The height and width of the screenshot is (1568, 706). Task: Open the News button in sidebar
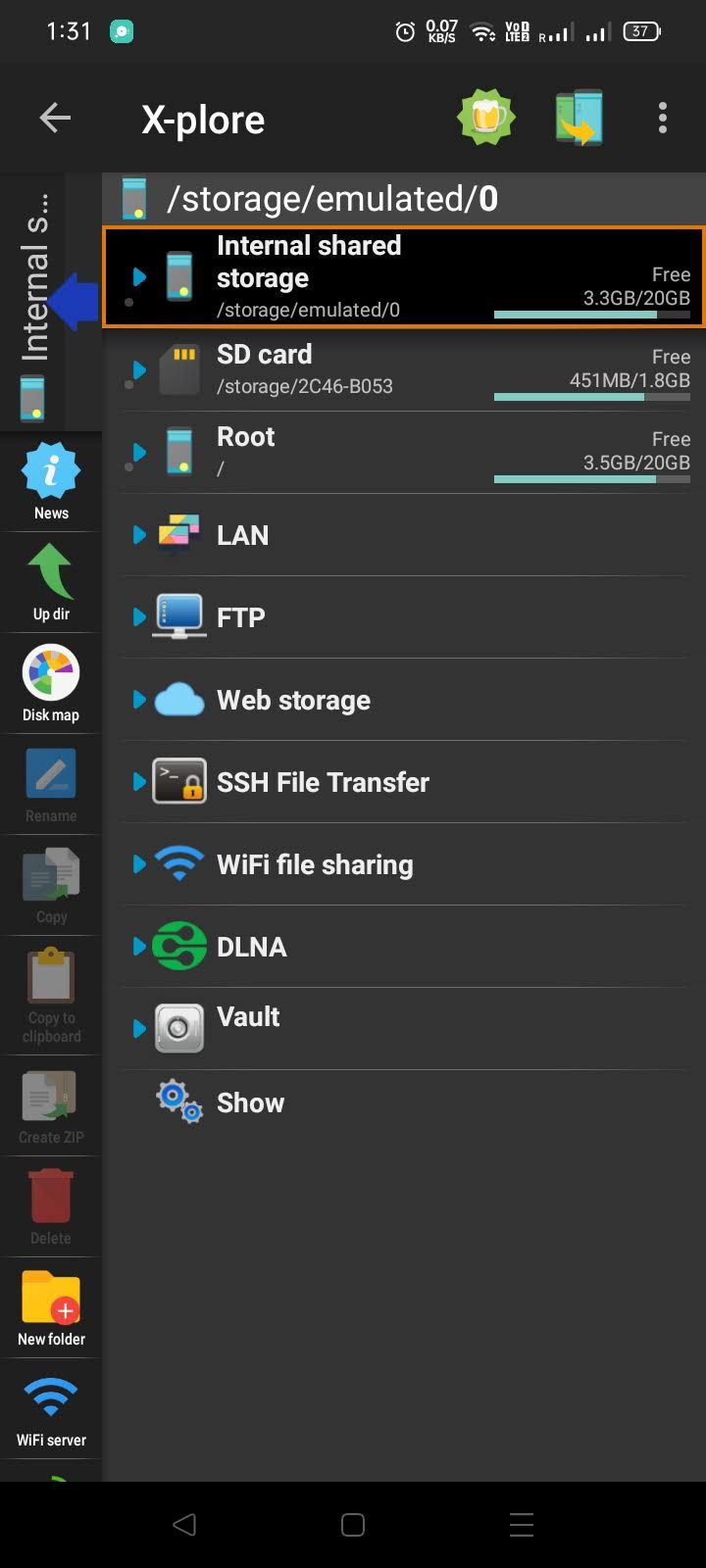click(51, 482)
